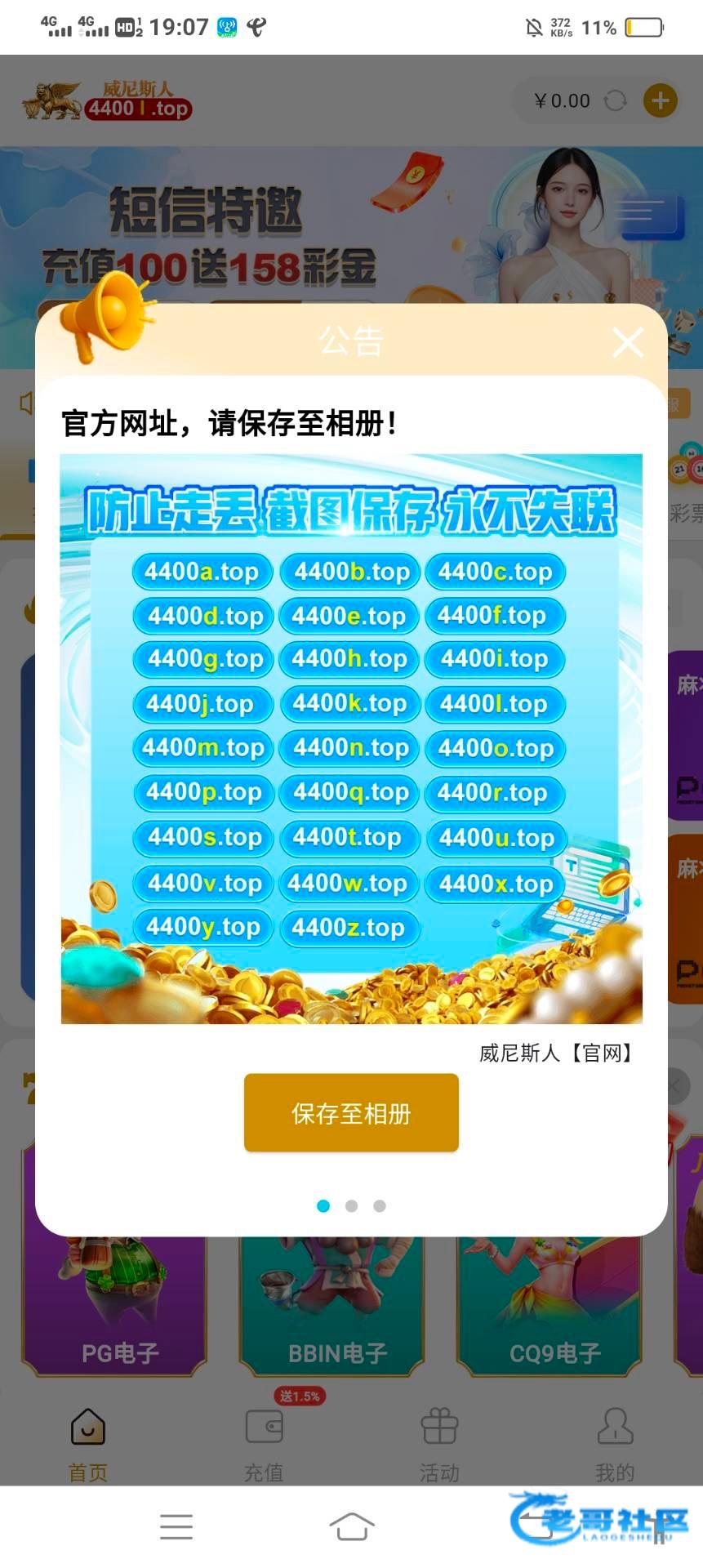Tap the yellow plus top-up icon

660,101
